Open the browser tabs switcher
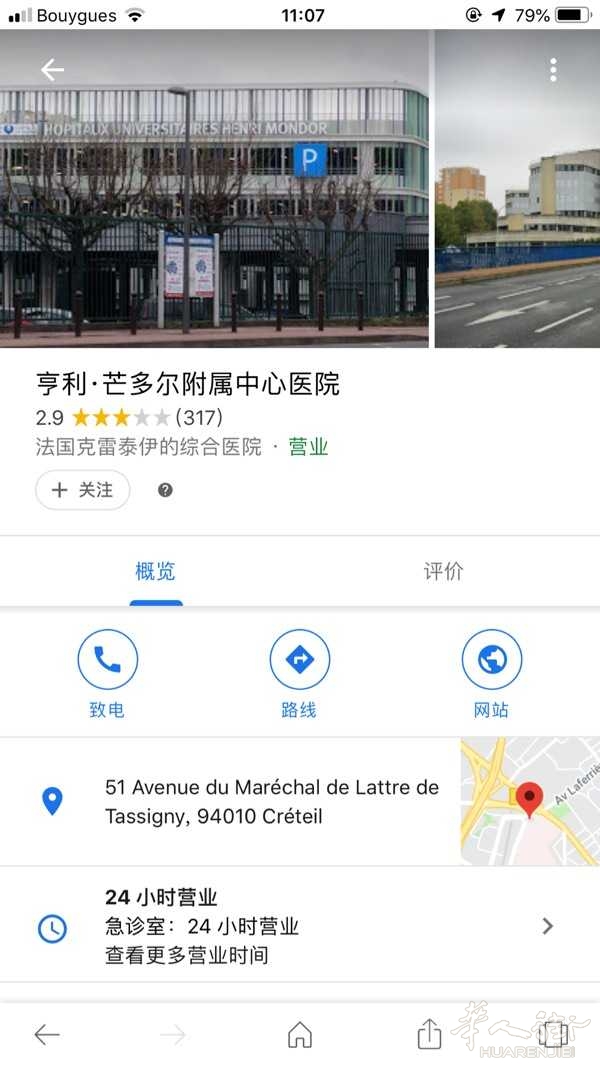Image resolution: width=600 pixels, height=1067 pixels. tap(552, 1035)
